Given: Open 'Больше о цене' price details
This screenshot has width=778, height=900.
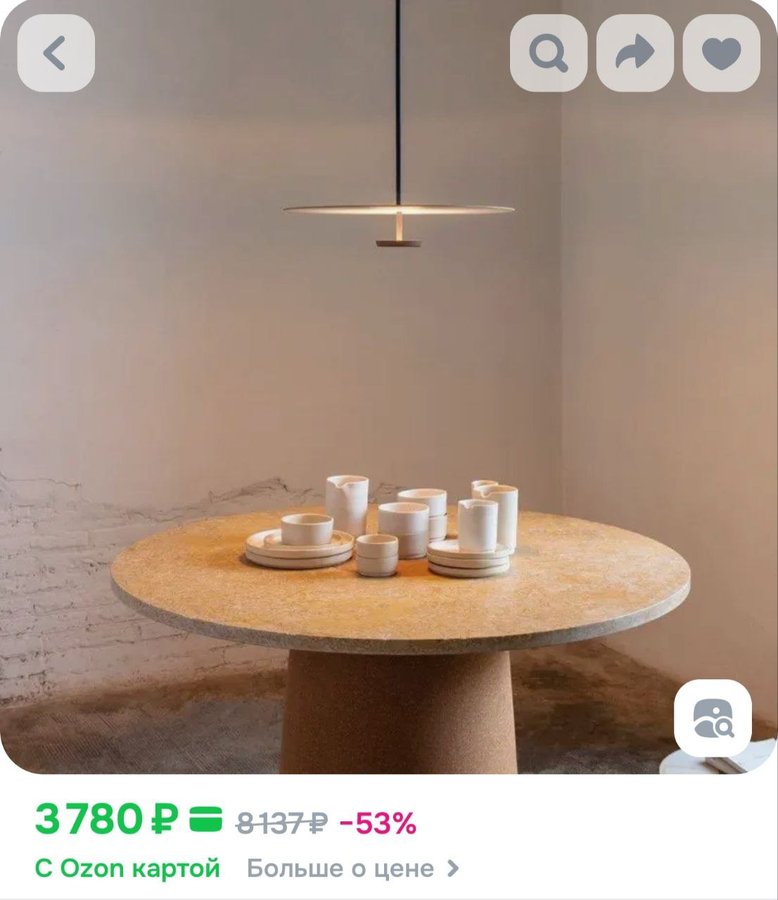Looking at the screenshot, I should pos(353,868).
